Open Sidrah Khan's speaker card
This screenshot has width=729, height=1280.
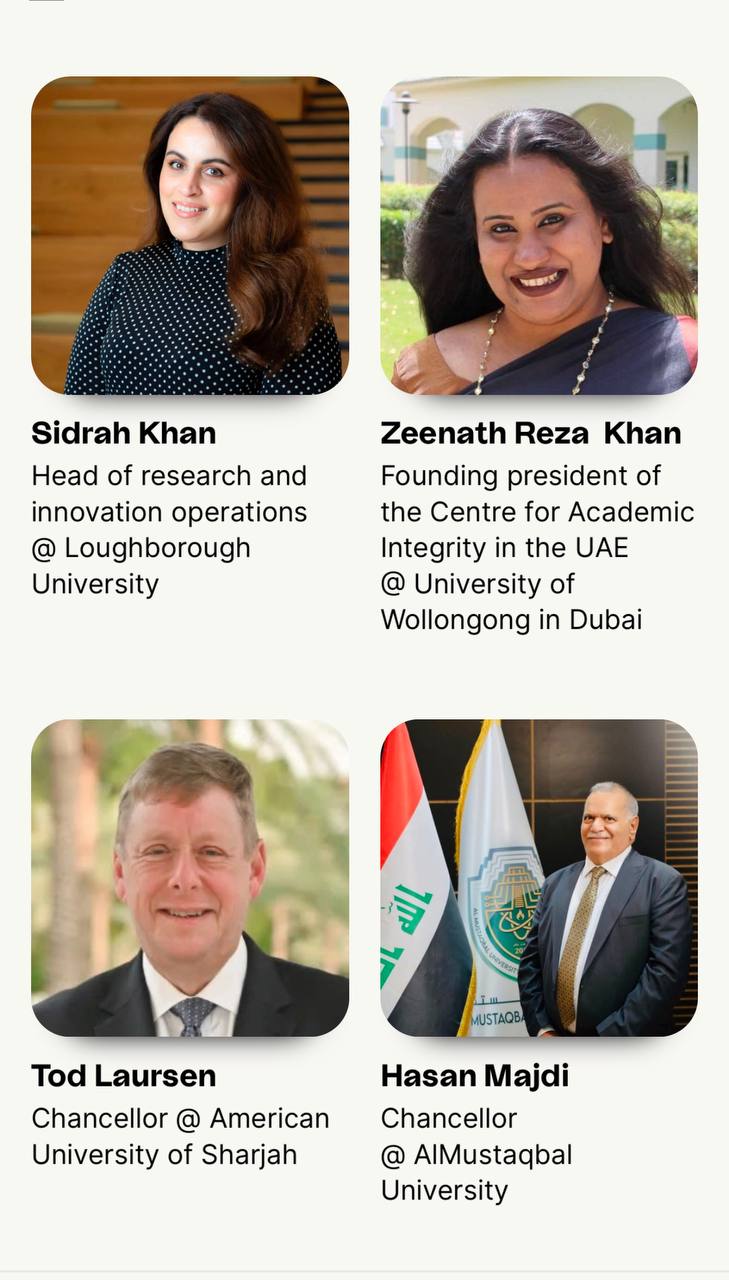coord(190,235)
